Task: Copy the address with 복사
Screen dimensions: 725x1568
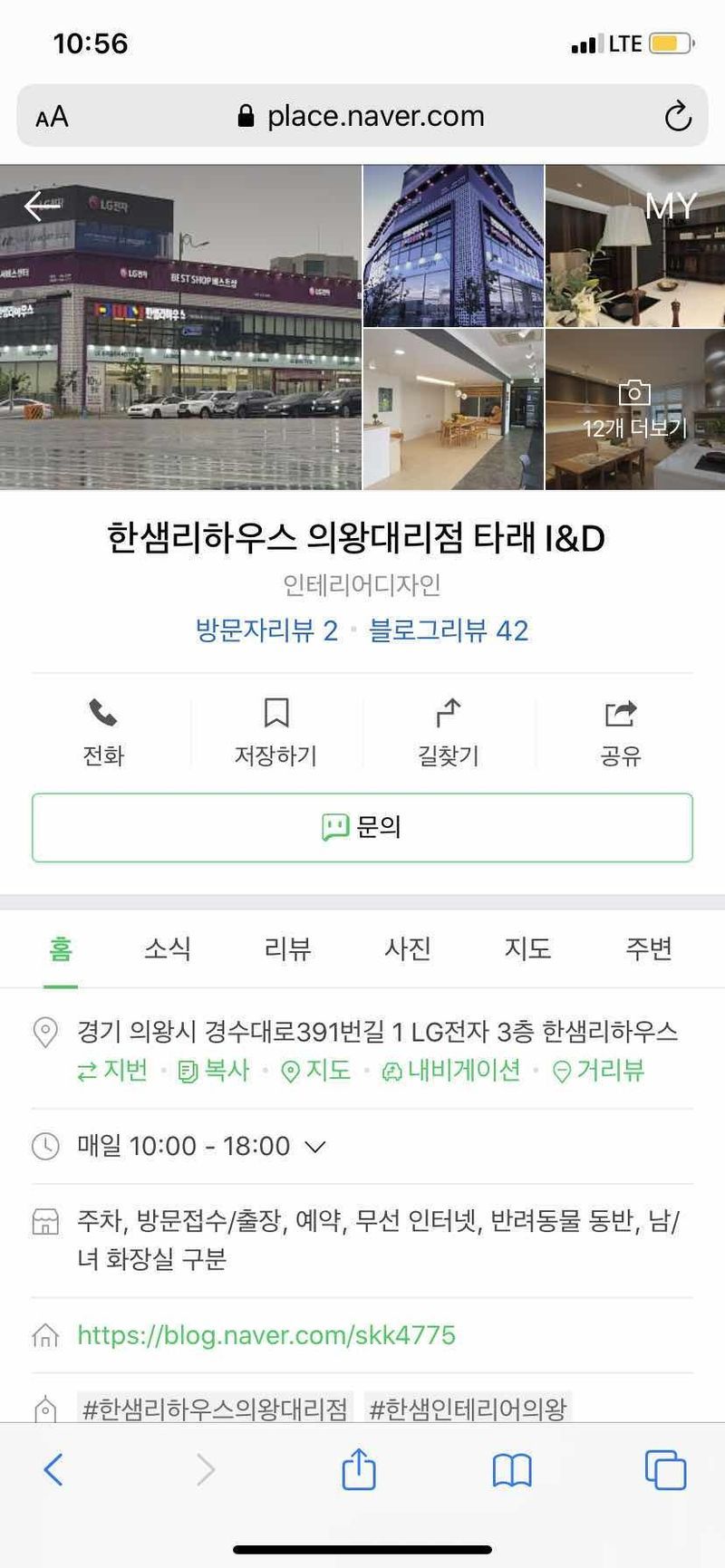Action: [x=215, y=1071]
